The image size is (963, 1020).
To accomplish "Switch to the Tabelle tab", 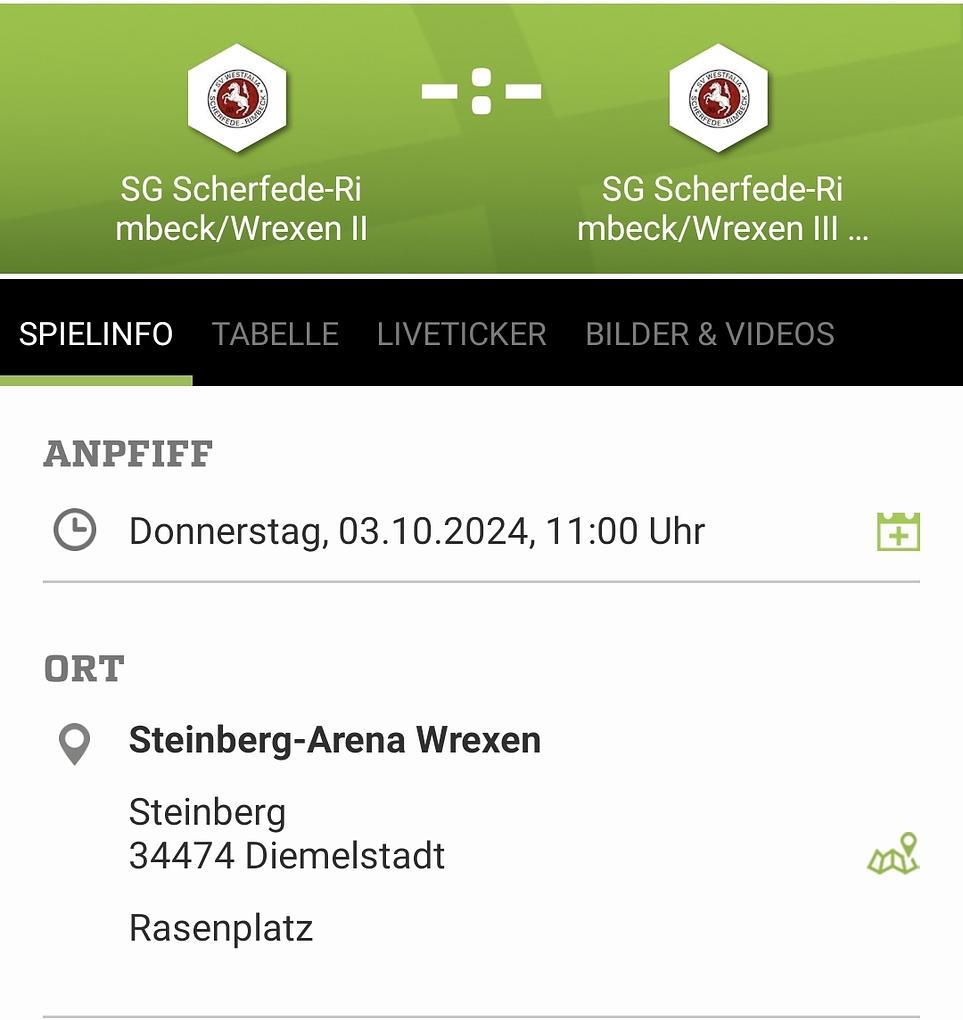I will 275,334.
